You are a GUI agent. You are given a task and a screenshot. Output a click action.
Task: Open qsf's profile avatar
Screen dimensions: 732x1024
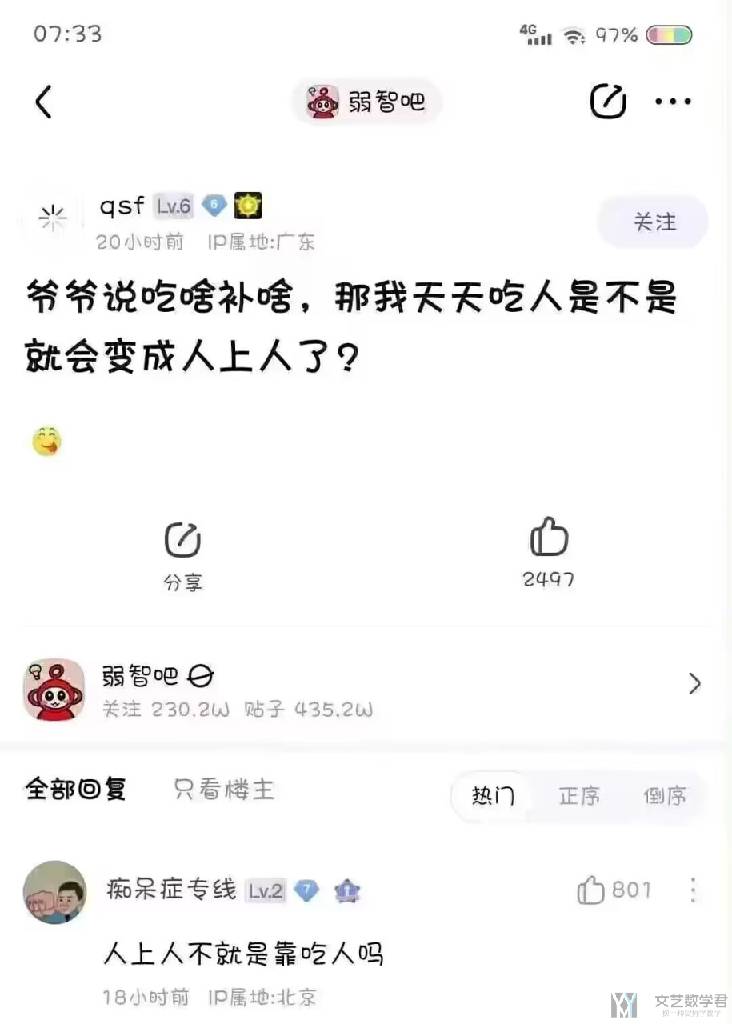[53, 219]
